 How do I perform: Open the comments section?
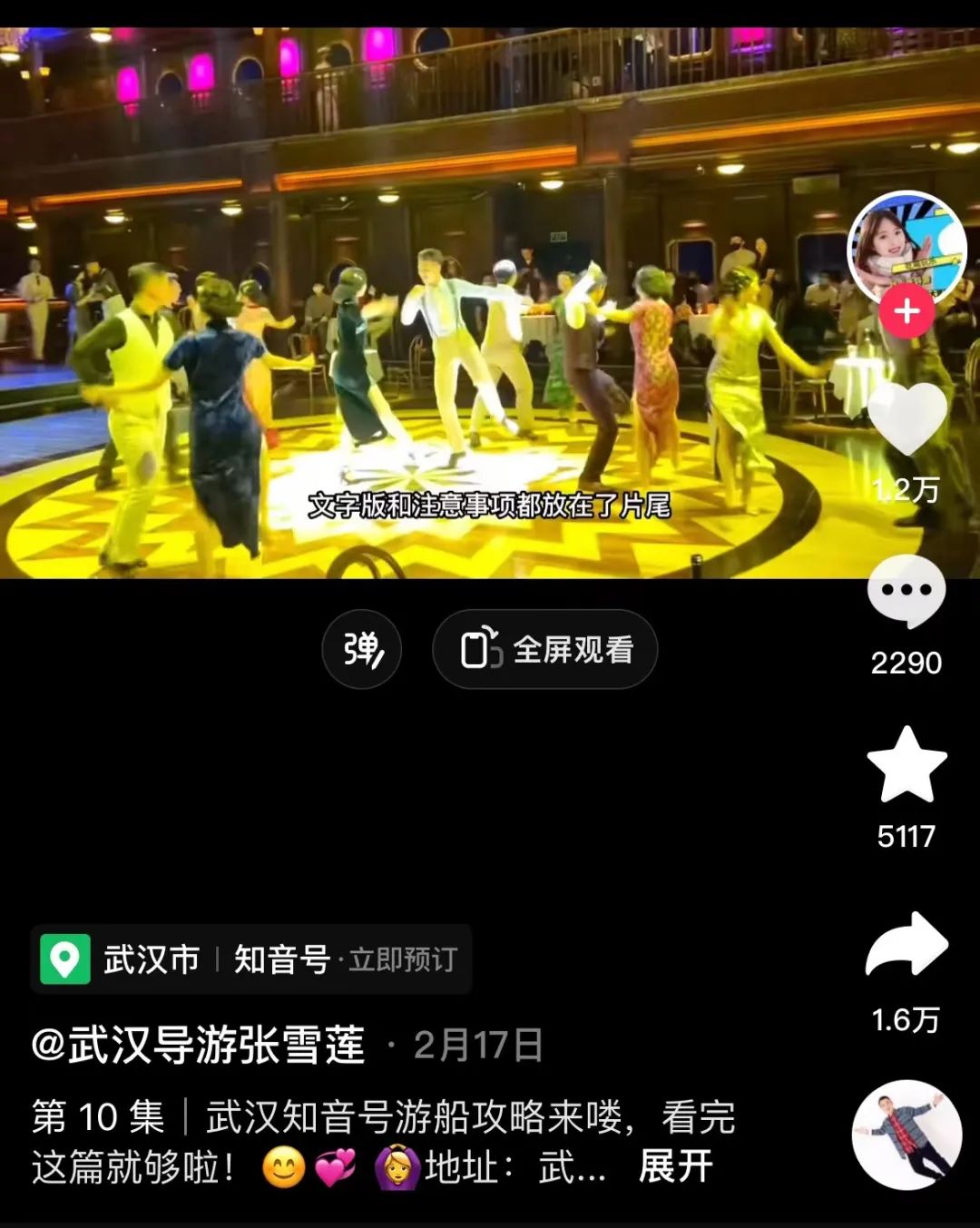(x=906, y=591)
